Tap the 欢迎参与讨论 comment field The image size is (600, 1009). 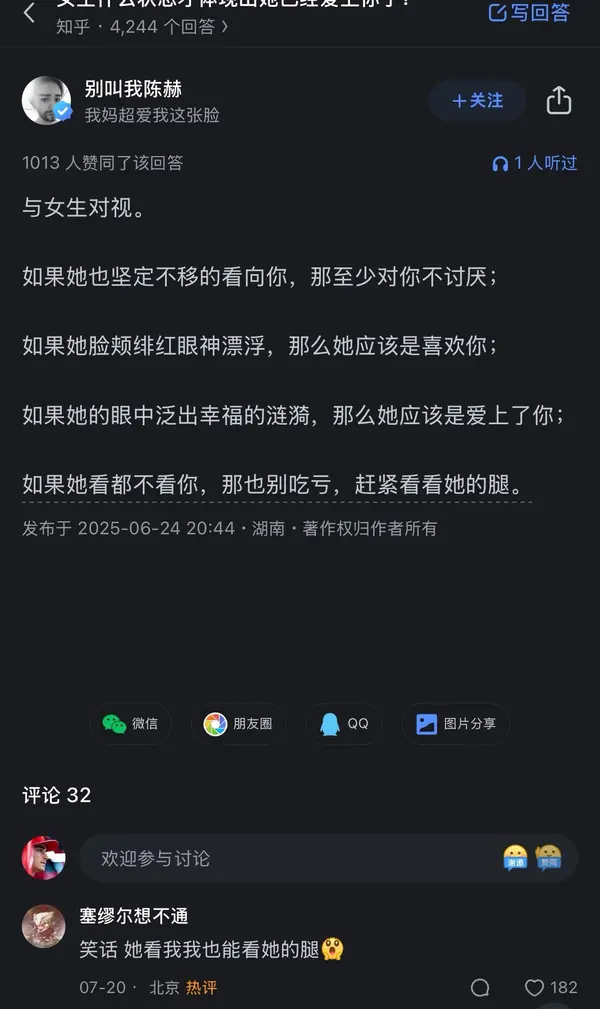coord(290,858)
